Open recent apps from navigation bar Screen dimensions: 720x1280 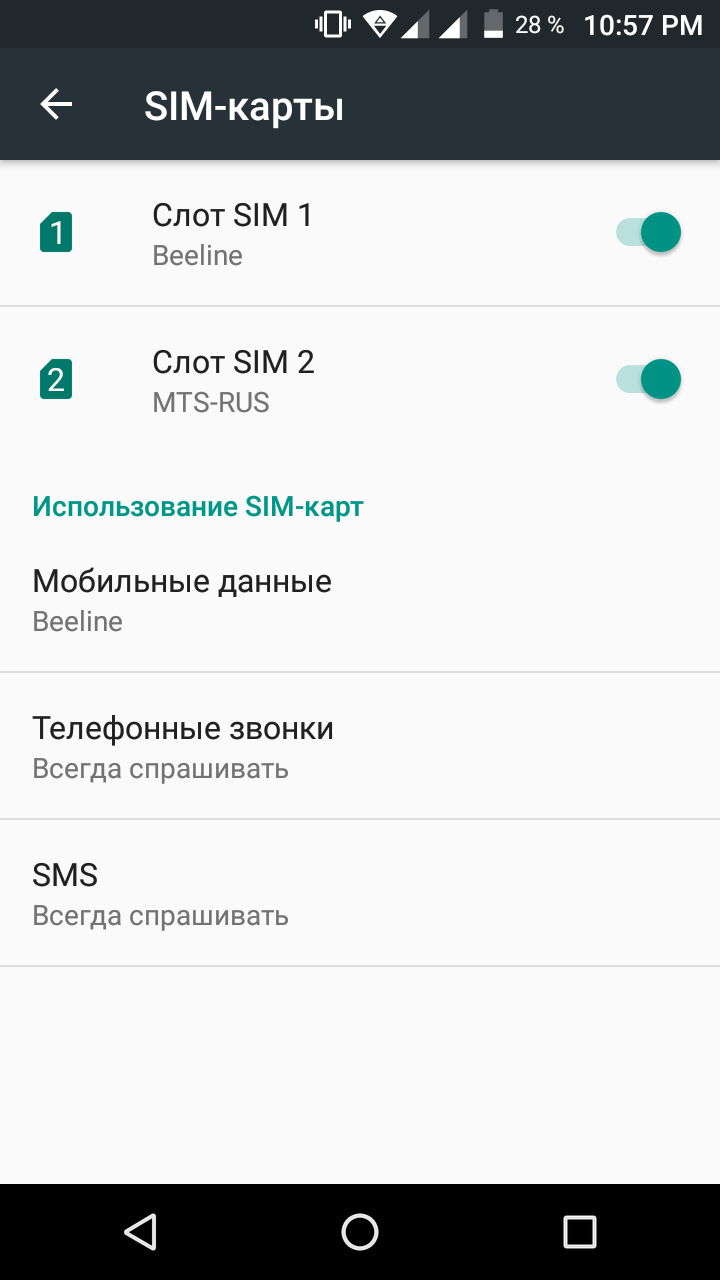(x=579, y=1232)
